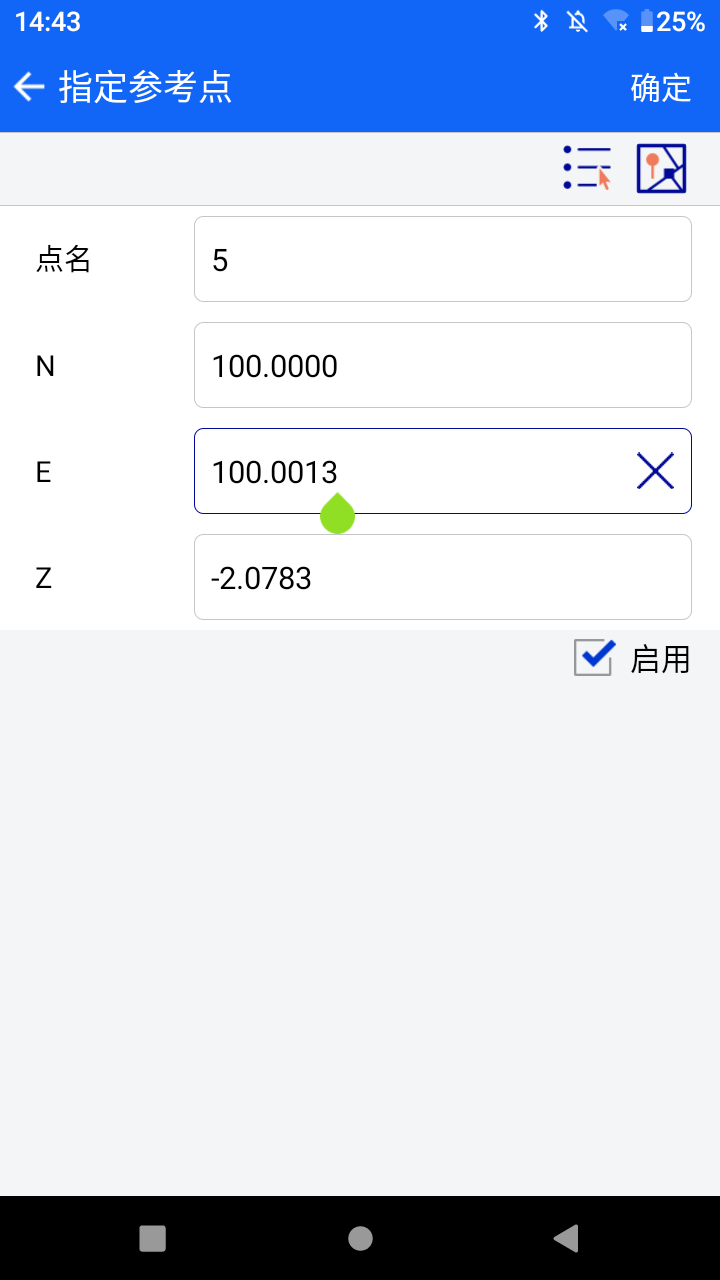The width and height of the screenshot is (720, 1280).
Task: Pick a point from the map icon
Action: pyautogui.click(x=662, y=168)
